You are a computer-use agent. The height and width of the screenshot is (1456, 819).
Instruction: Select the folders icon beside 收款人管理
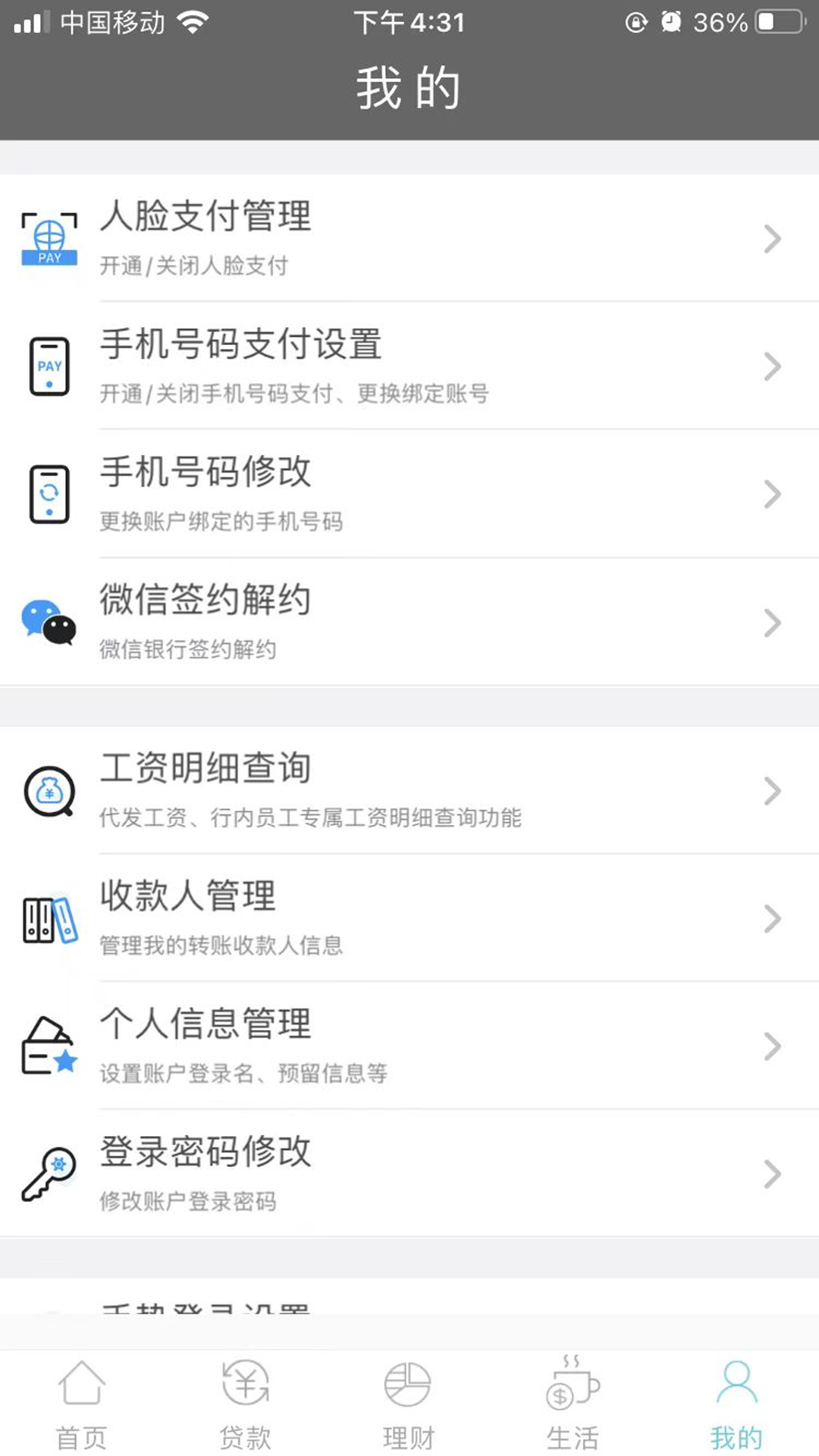[x=49, y=920]
